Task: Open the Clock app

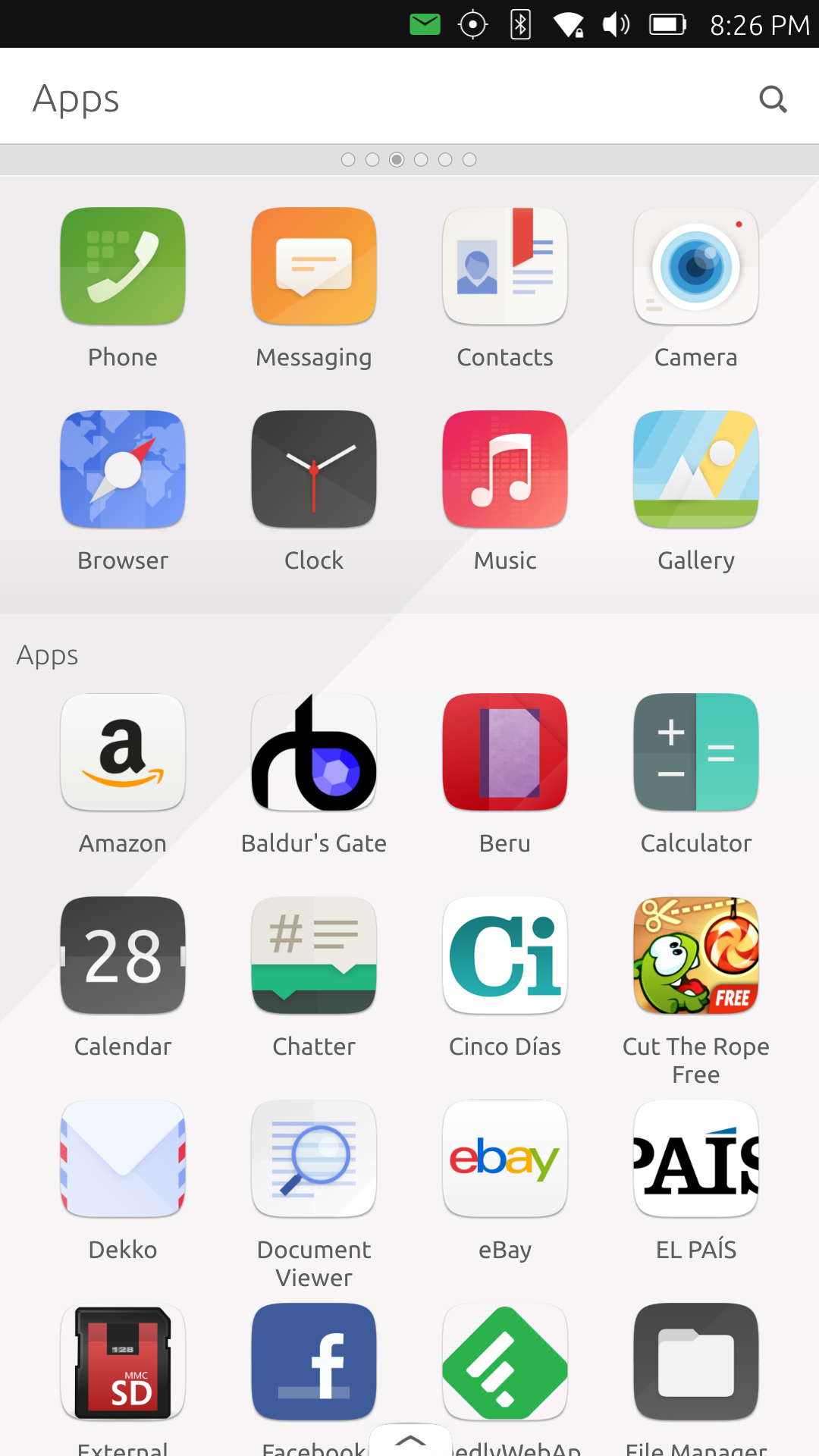Action: [x=314, y=469]
